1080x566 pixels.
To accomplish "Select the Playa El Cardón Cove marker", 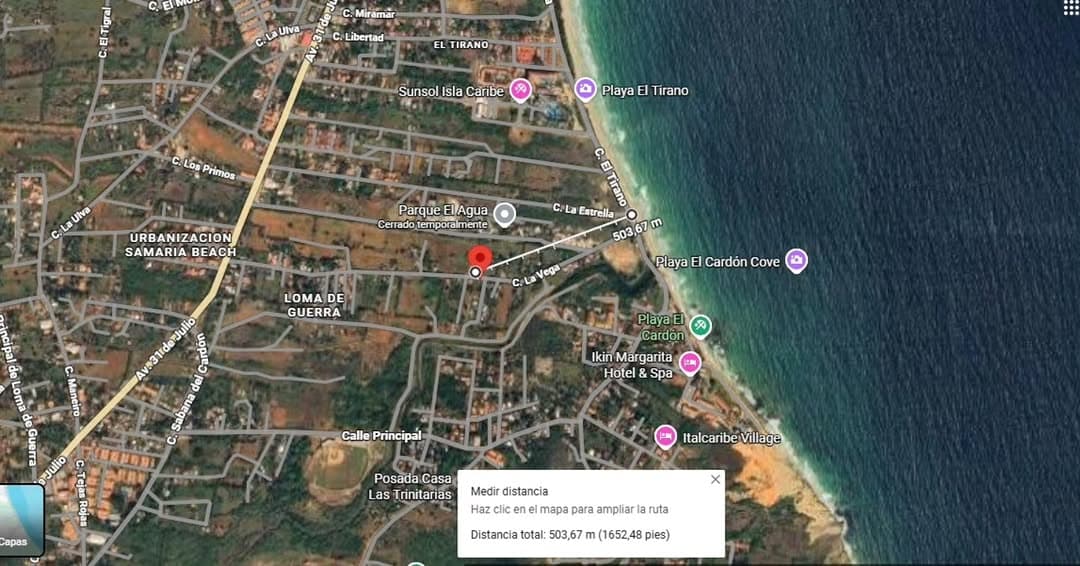I will (796, 261).
